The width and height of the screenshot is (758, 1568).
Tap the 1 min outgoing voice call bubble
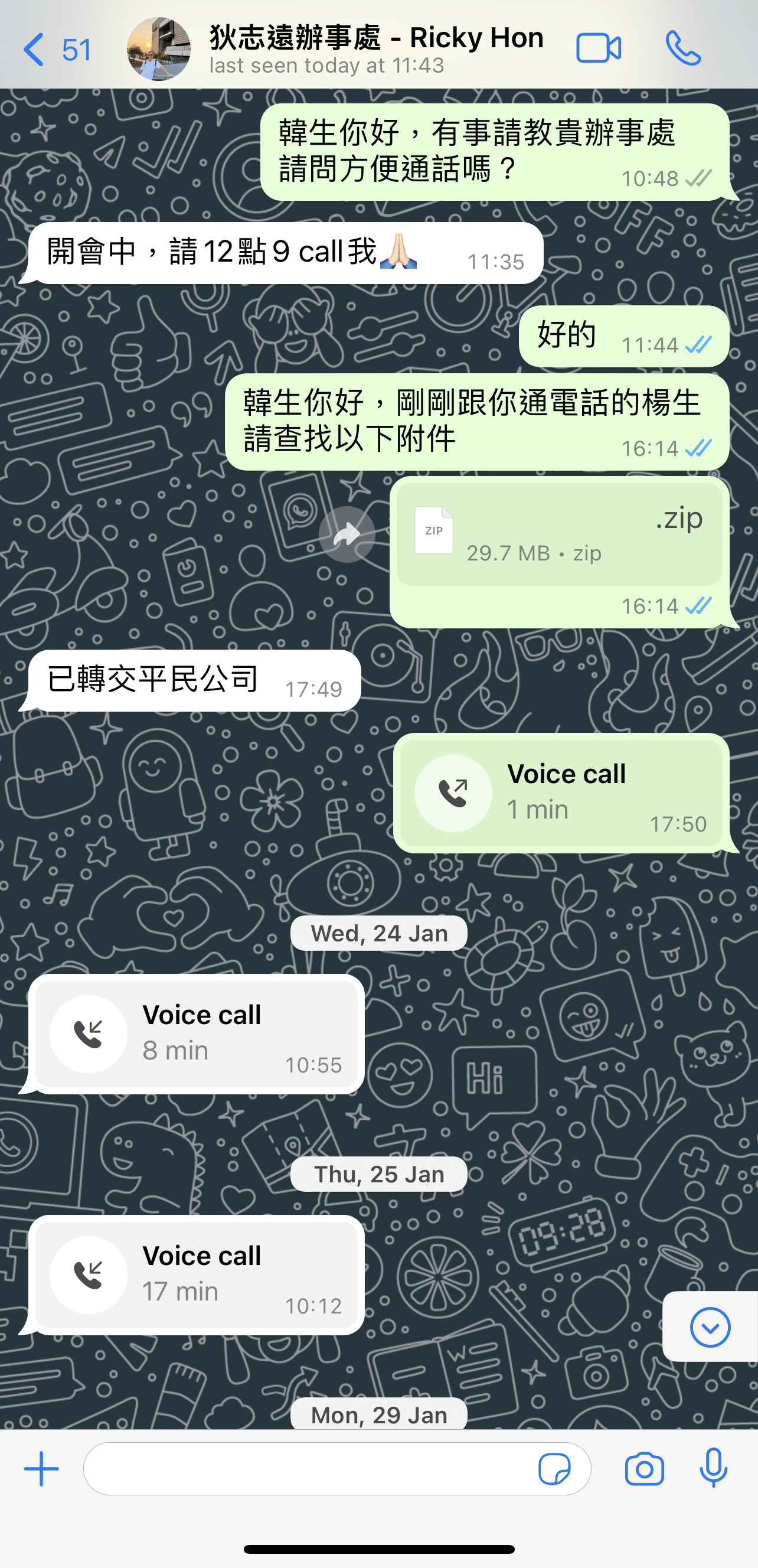(561, 793)
